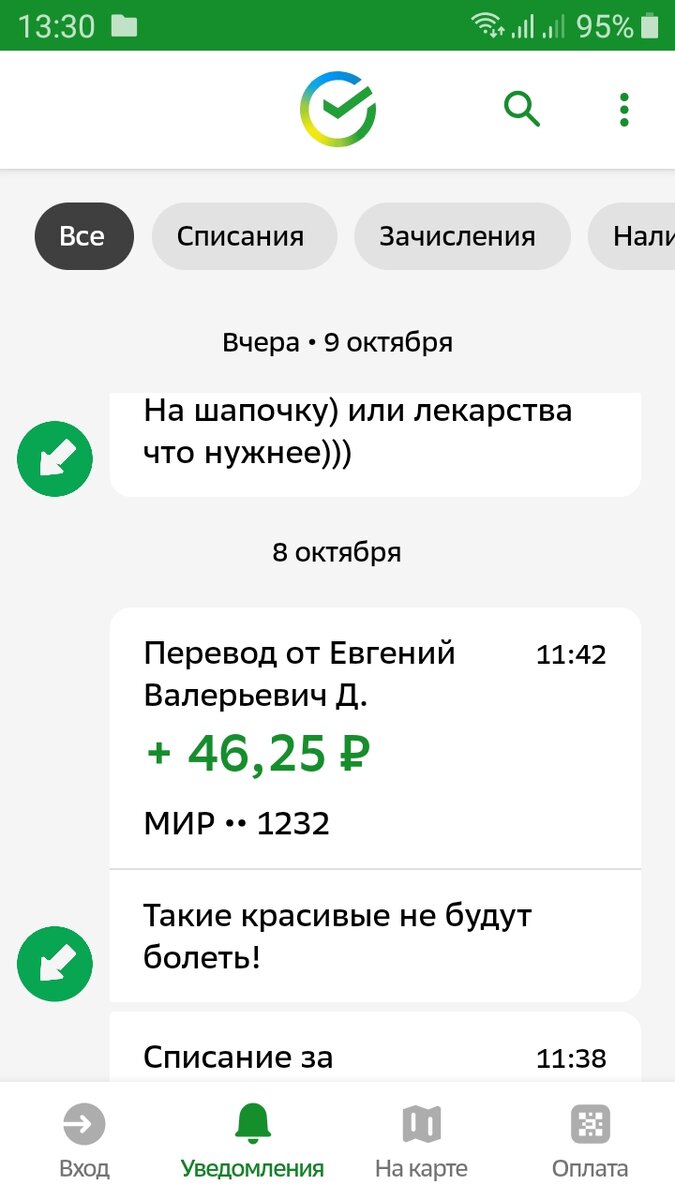
Task: Open transfer from Евгений Валерьевич Д.
Action: tap(374, 738)
